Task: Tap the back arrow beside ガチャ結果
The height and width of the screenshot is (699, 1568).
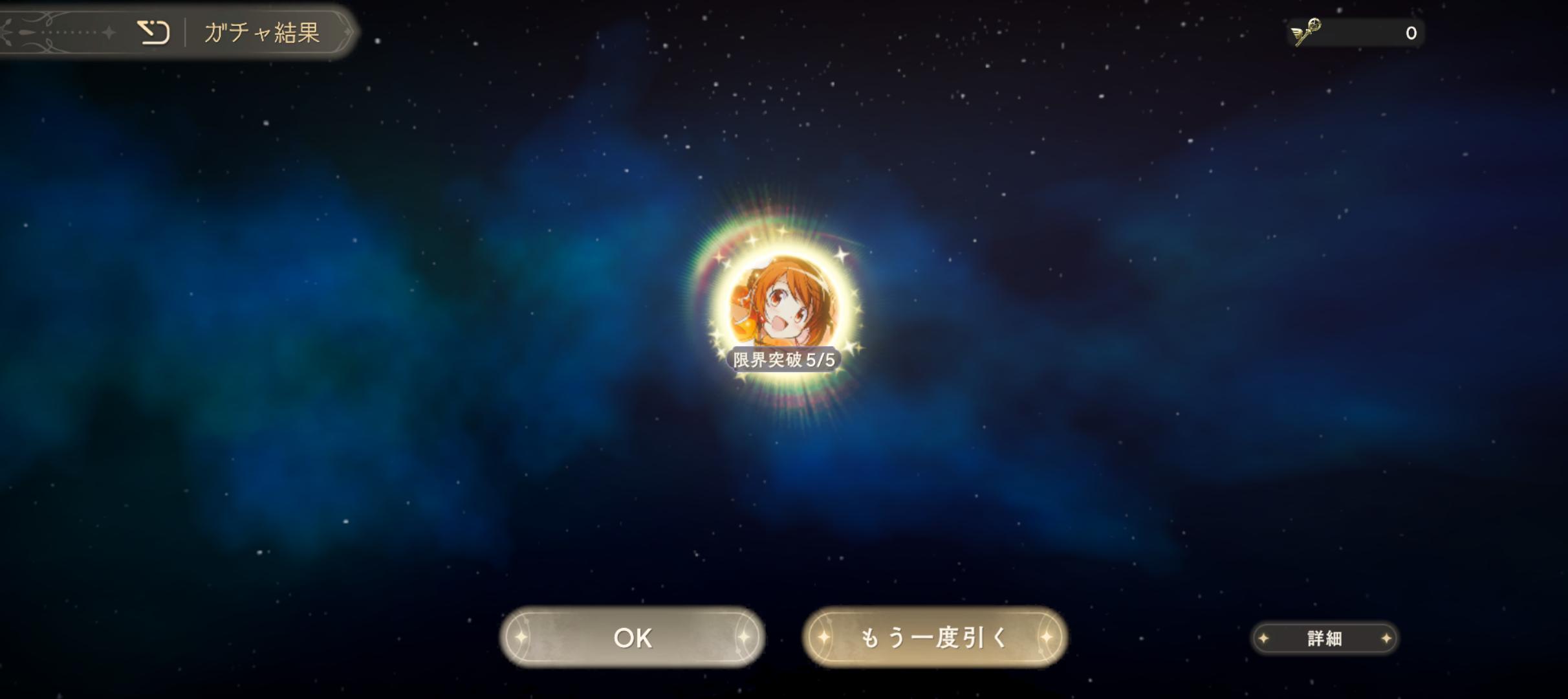Action: [154, 32]
